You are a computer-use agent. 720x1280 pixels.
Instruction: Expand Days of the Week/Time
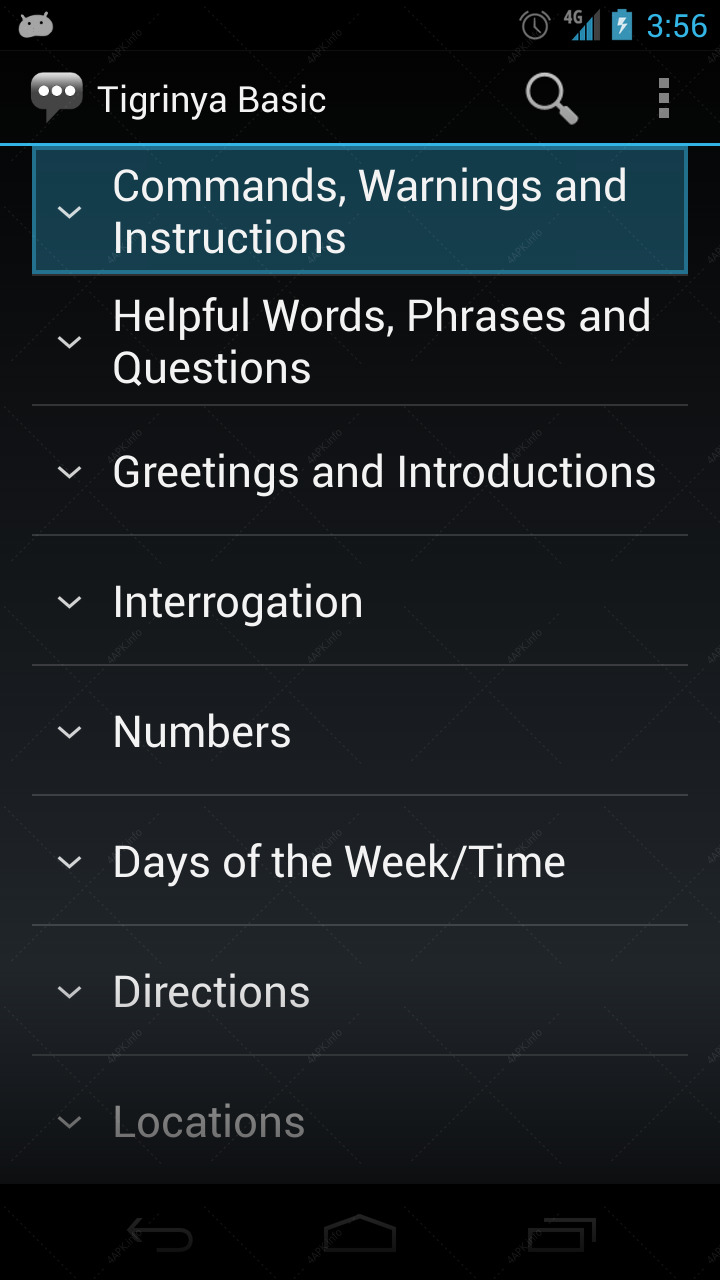[x=360, y=861]
